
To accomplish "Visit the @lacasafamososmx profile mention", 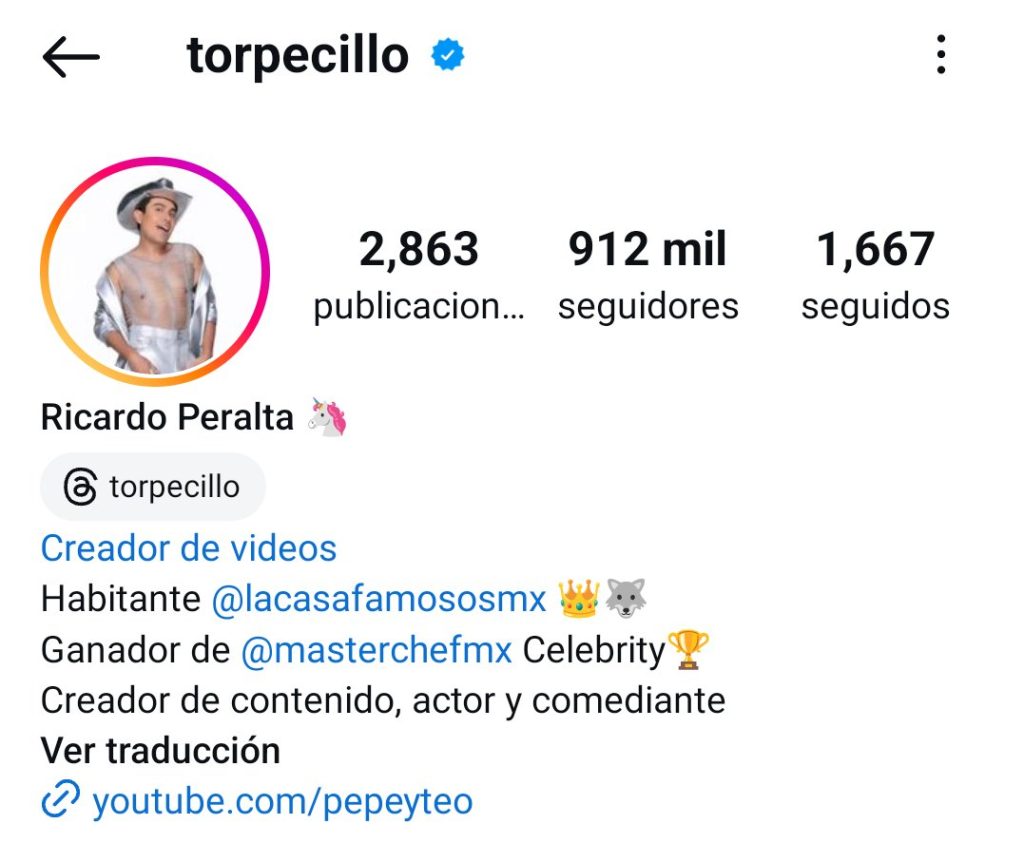I will coord(379,599).
